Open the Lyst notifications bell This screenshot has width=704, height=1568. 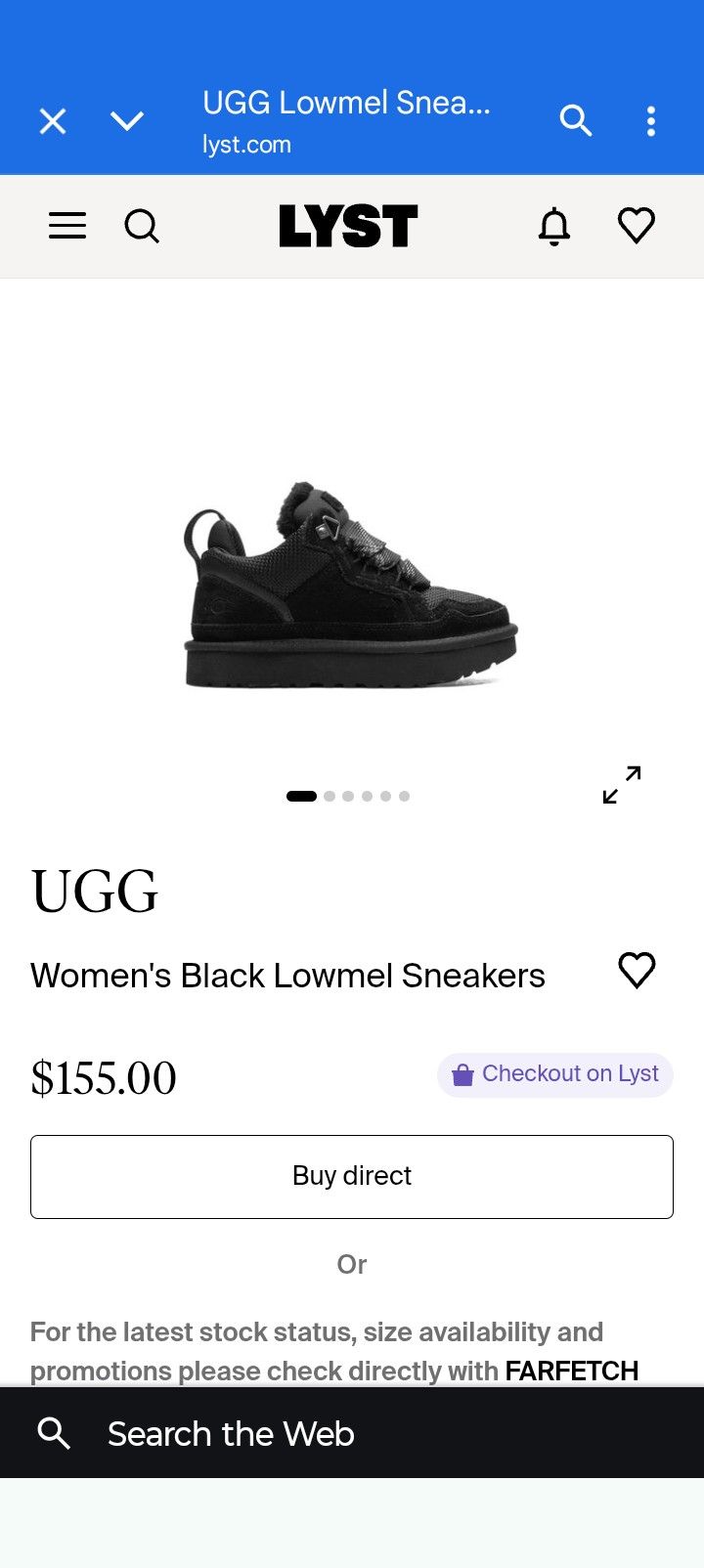tap(554, 226)
